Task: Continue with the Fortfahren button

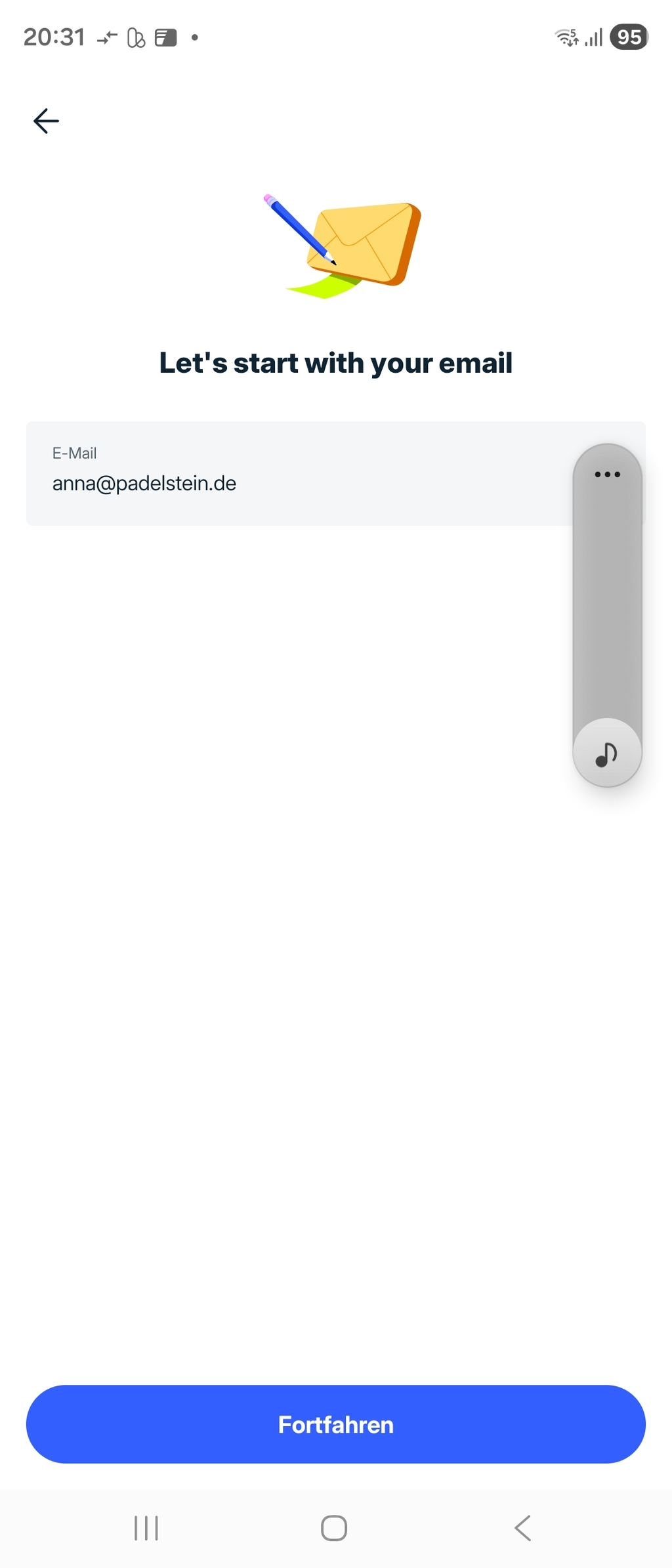Action: 336,1424
